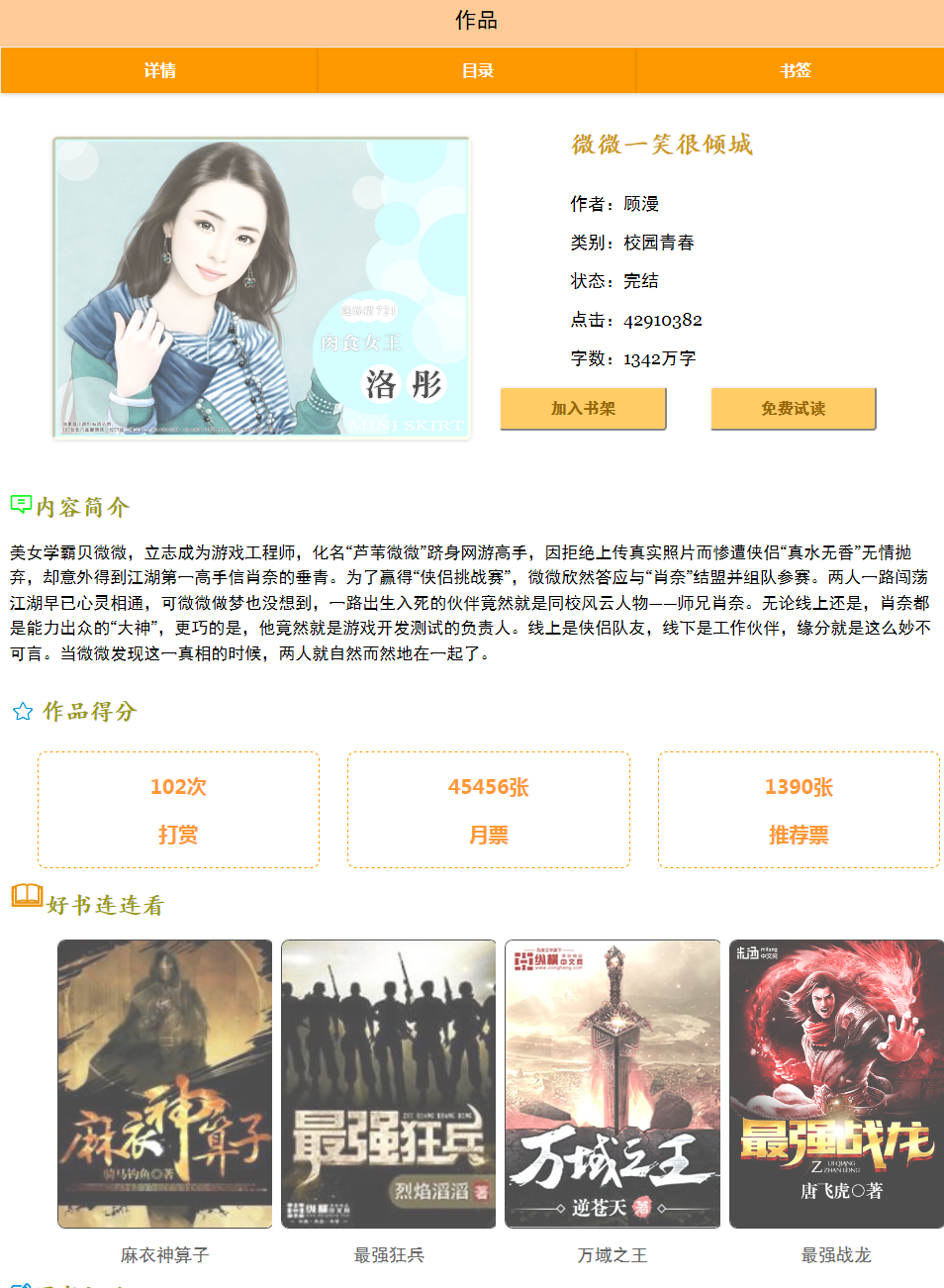This screenshot has width=944, height=1288.
Task: Start reading with 免费试读
Action: tap(793, 409)
